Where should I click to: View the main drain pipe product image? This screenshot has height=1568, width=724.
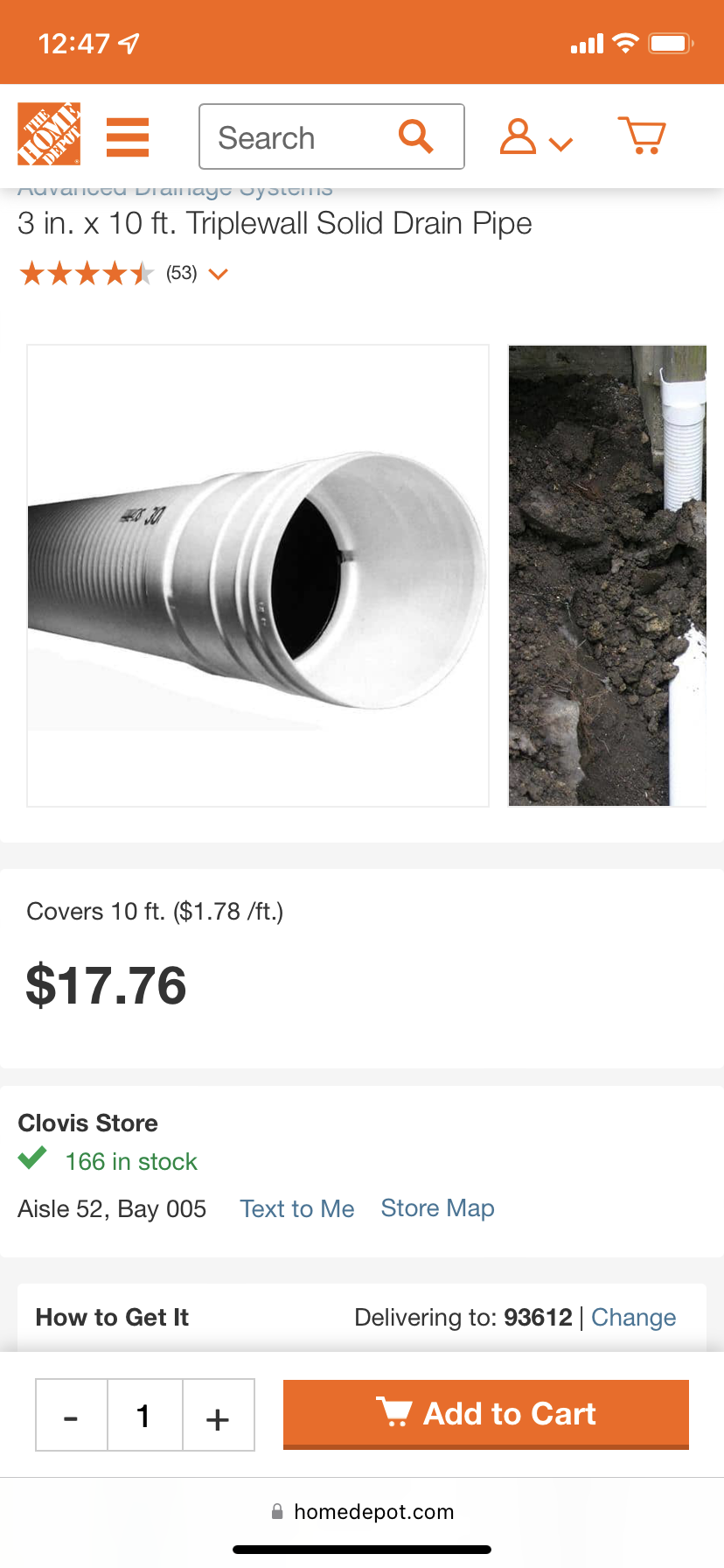coord(258,575)
